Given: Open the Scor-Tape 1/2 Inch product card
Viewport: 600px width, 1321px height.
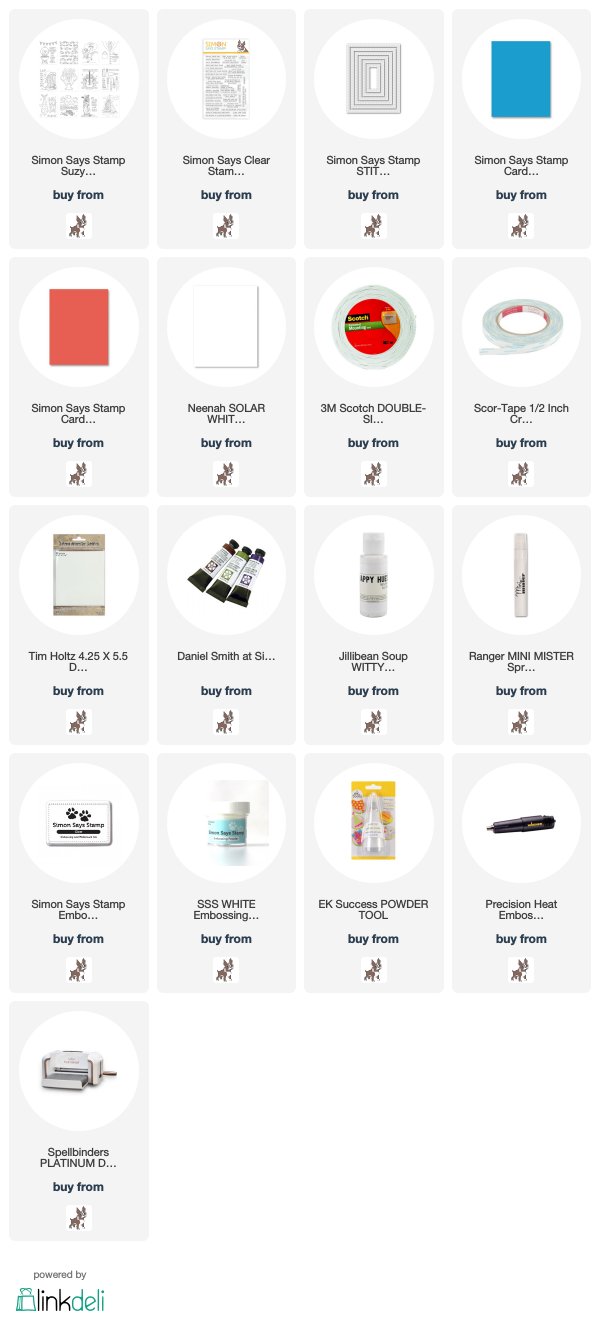Looking at the screenshot, I should 521,328.
